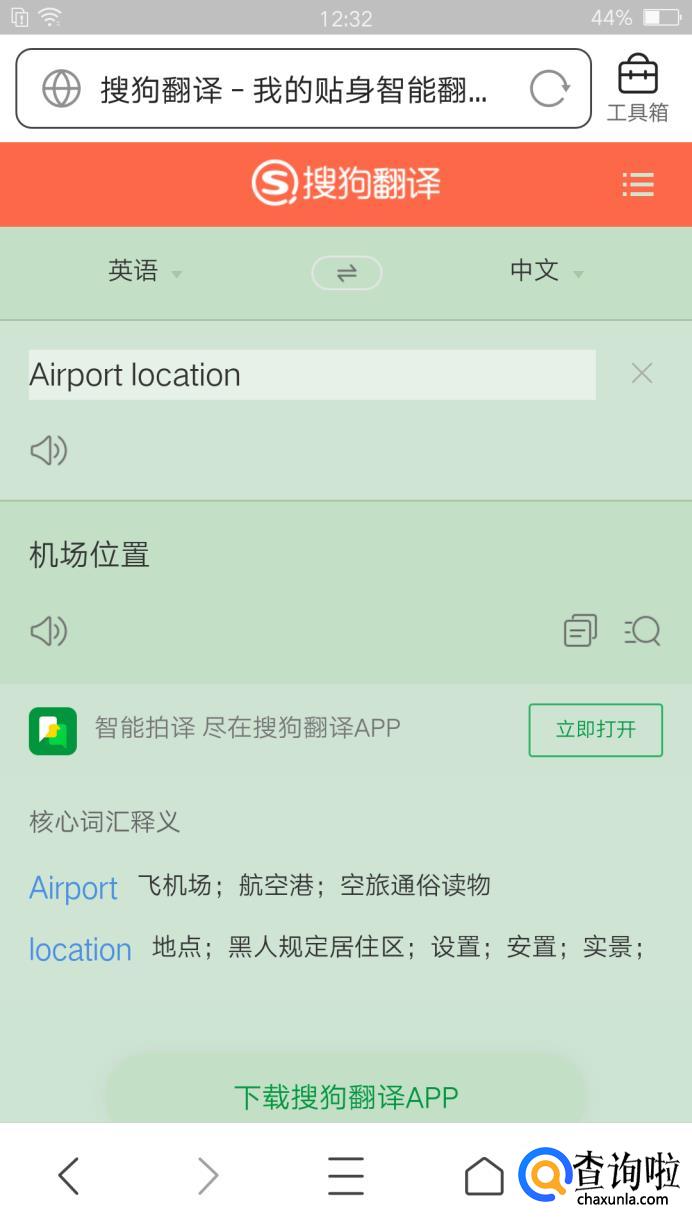Play pronunciation of 机场位置
Screen dimensions: 692x1230
click(48, 631)
